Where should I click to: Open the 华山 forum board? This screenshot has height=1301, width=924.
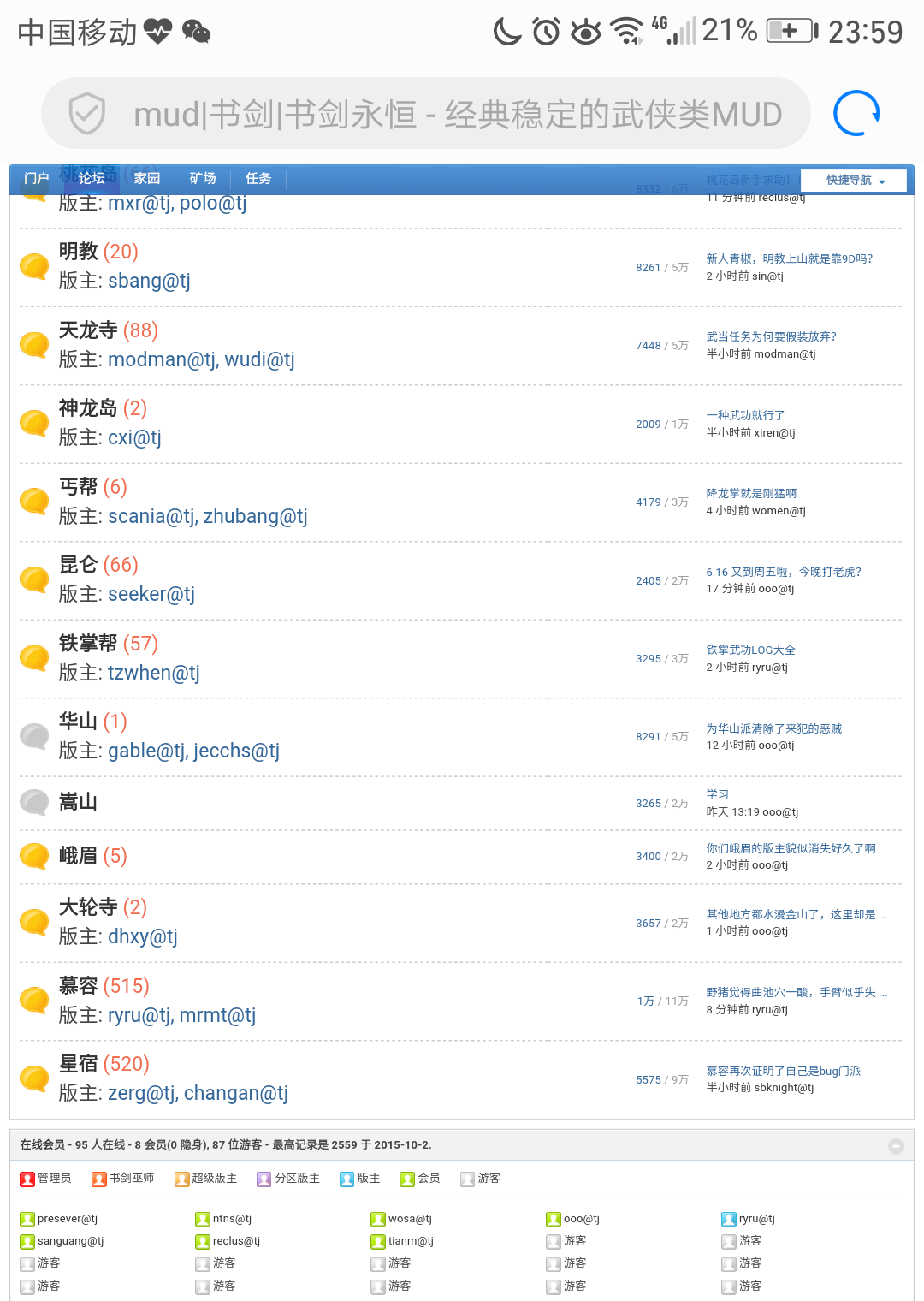pyautogui.click(x=78, y=722)
